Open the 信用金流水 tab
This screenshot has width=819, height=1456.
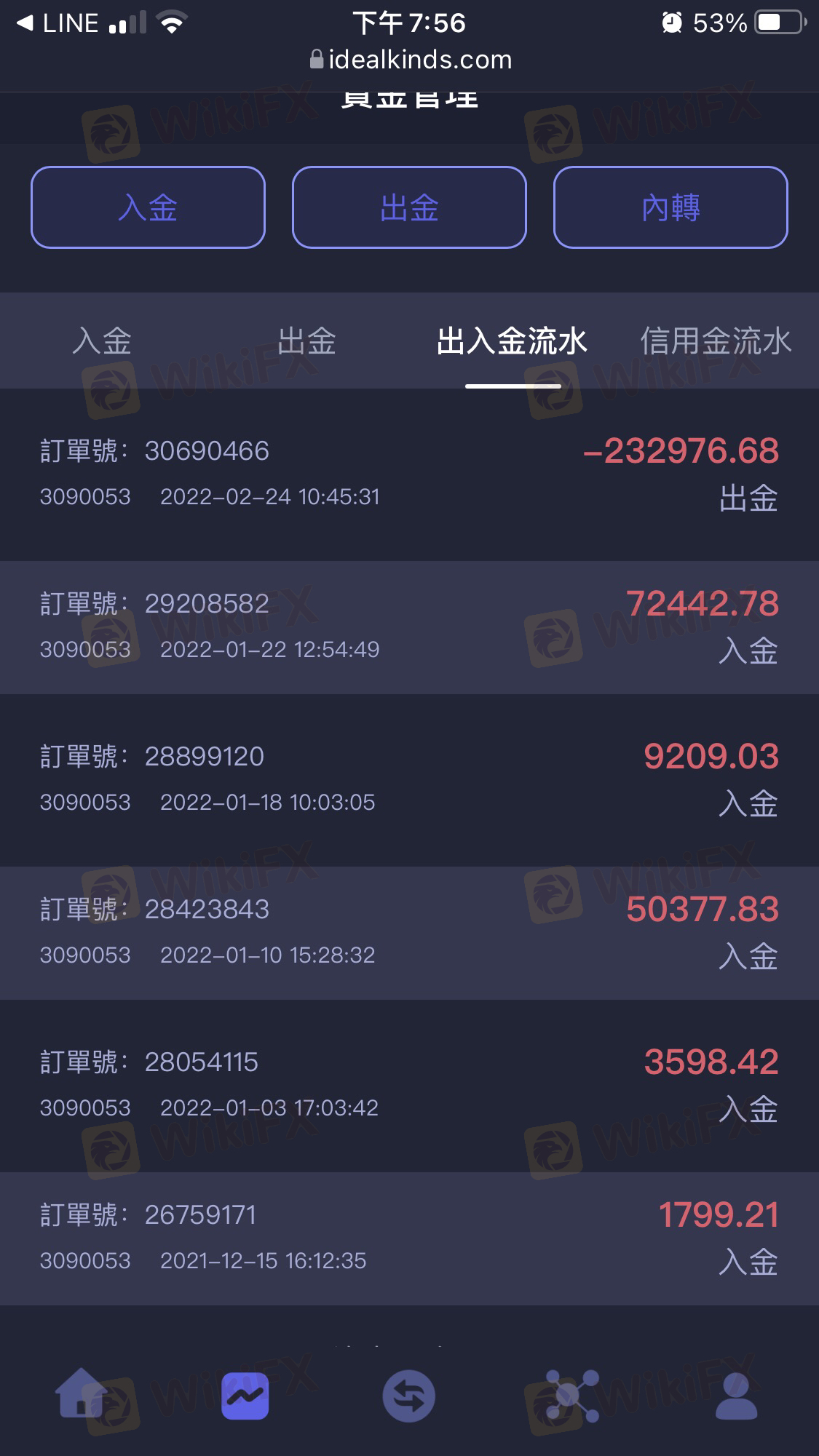pyautogui.click(x=716, y=341)
